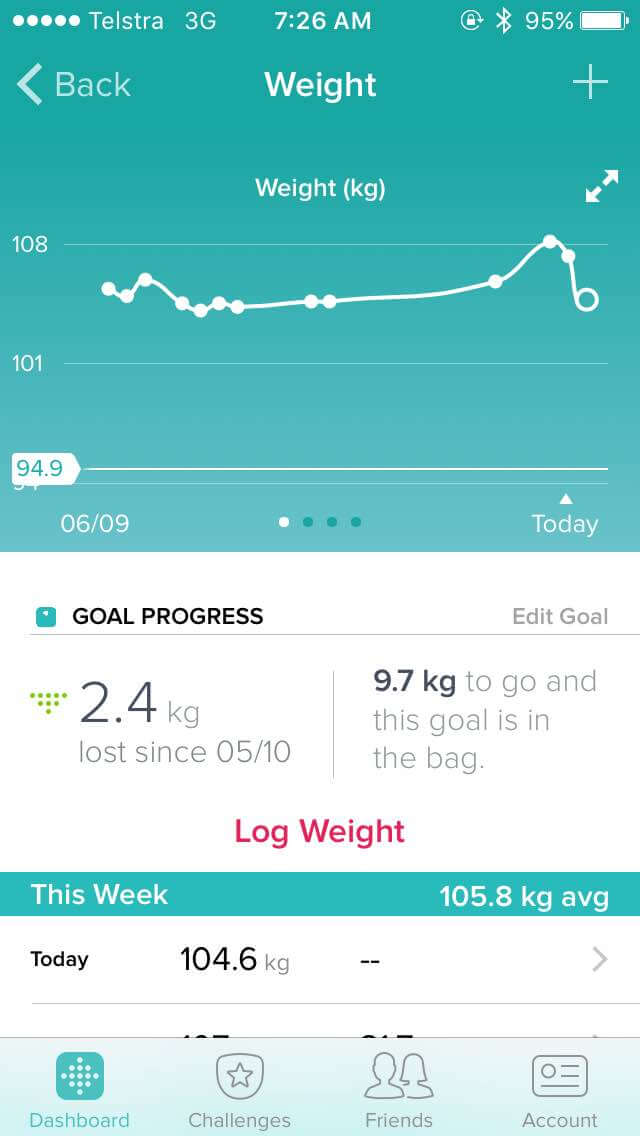Add a new weight entry with plus icon
The height and width of the screenshot is (1136, 640).
coord(590,83)
